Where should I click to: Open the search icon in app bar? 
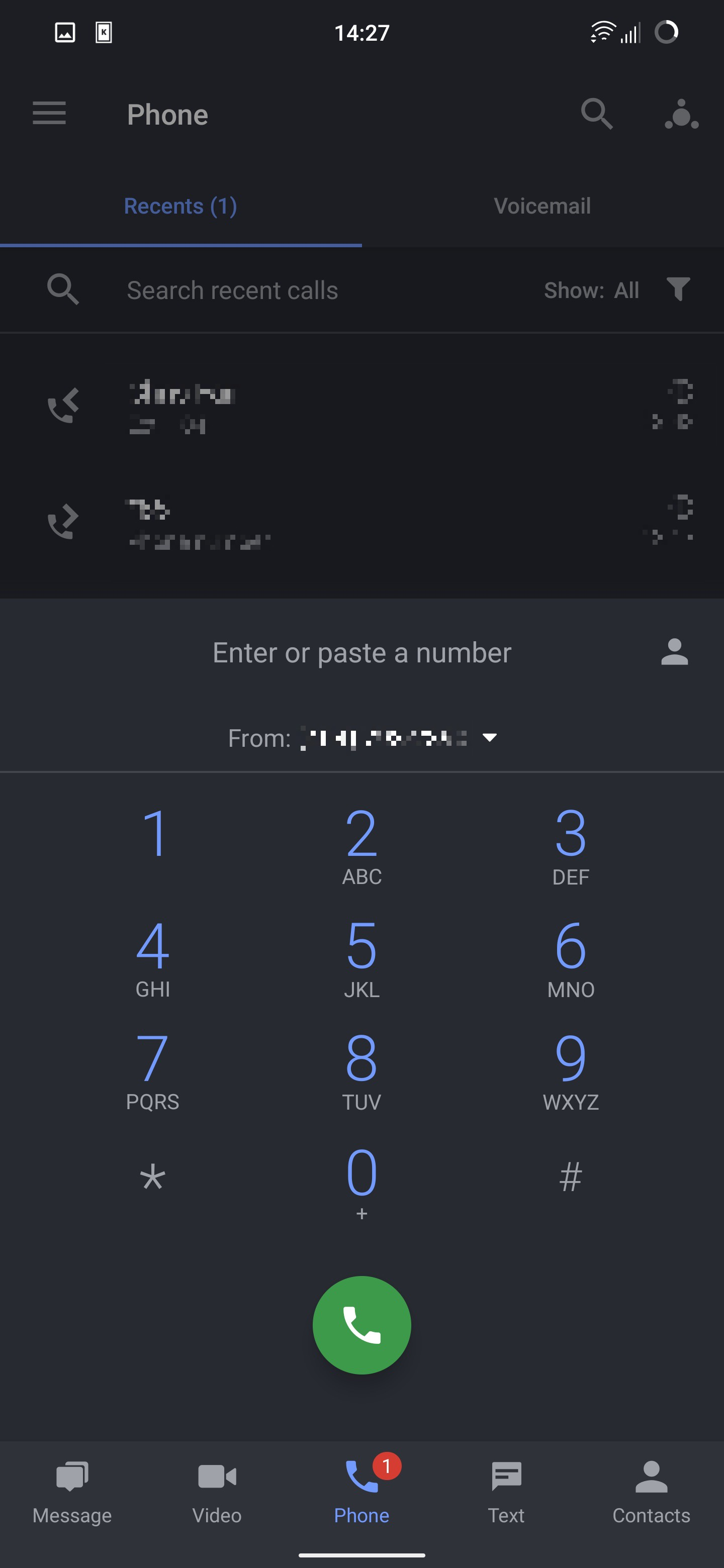[596, 114]
